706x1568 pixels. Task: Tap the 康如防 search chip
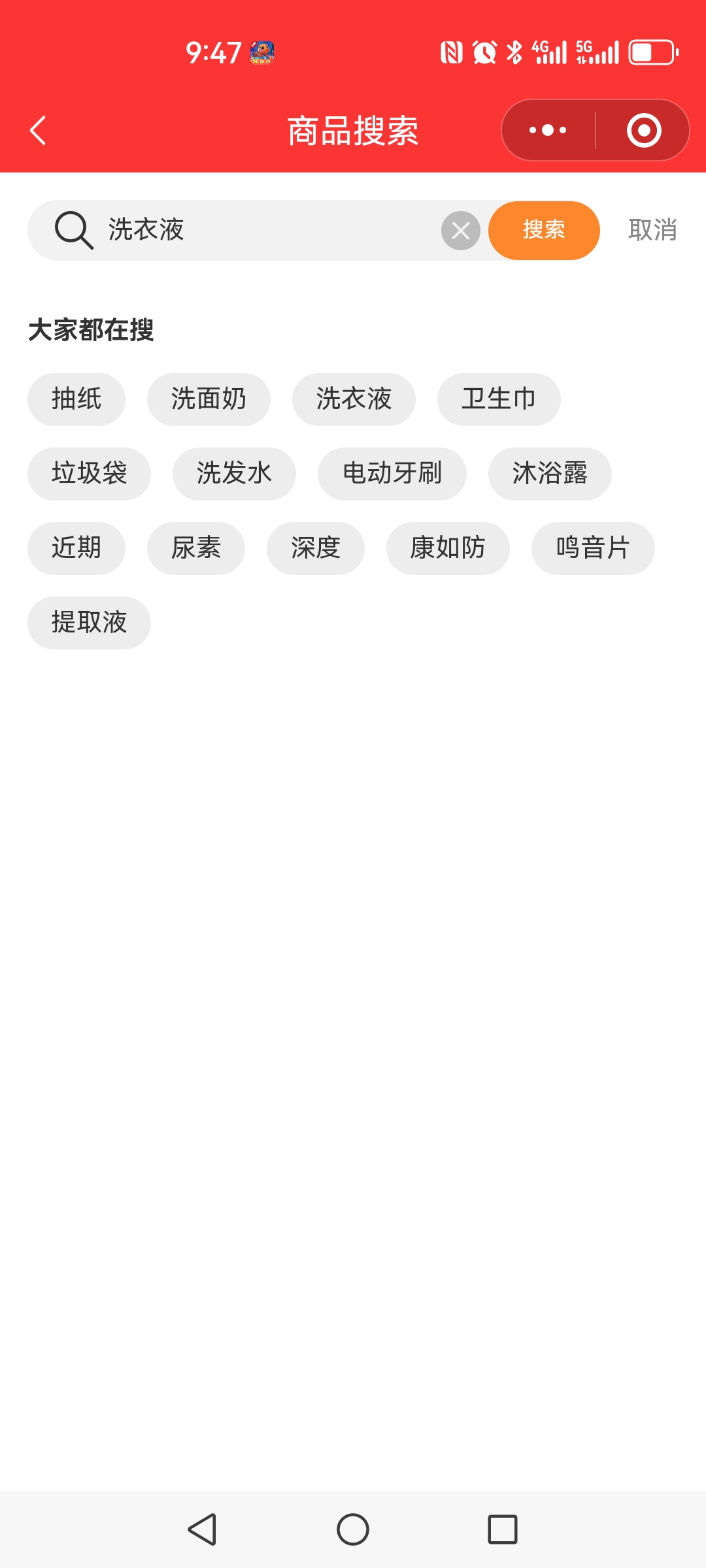click(x=447, y=548)
